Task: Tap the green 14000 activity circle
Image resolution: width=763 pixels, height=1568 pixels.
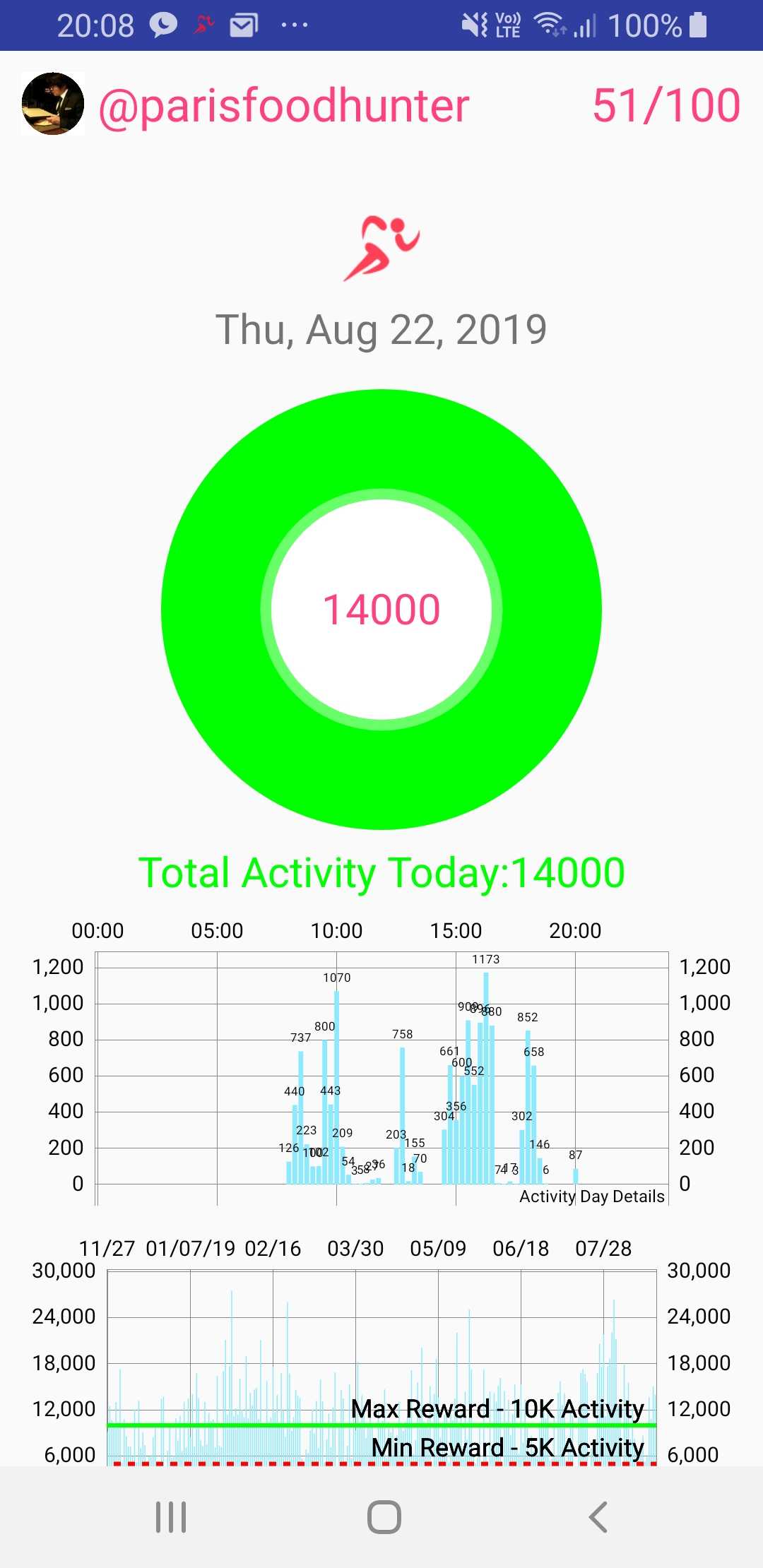Action: [381, 610]
